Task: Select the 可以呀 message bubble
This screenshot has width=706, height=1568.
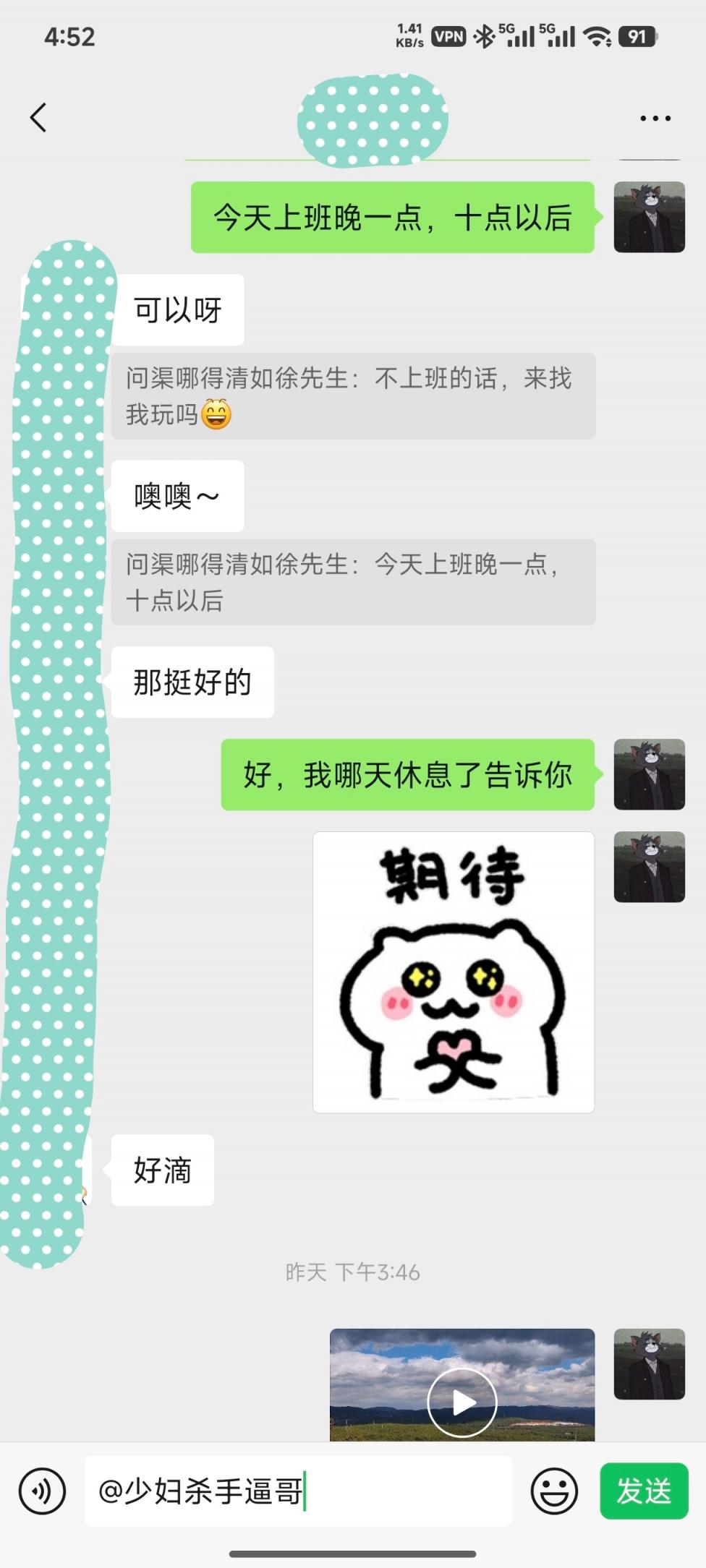Action: [x=177, y=309]
